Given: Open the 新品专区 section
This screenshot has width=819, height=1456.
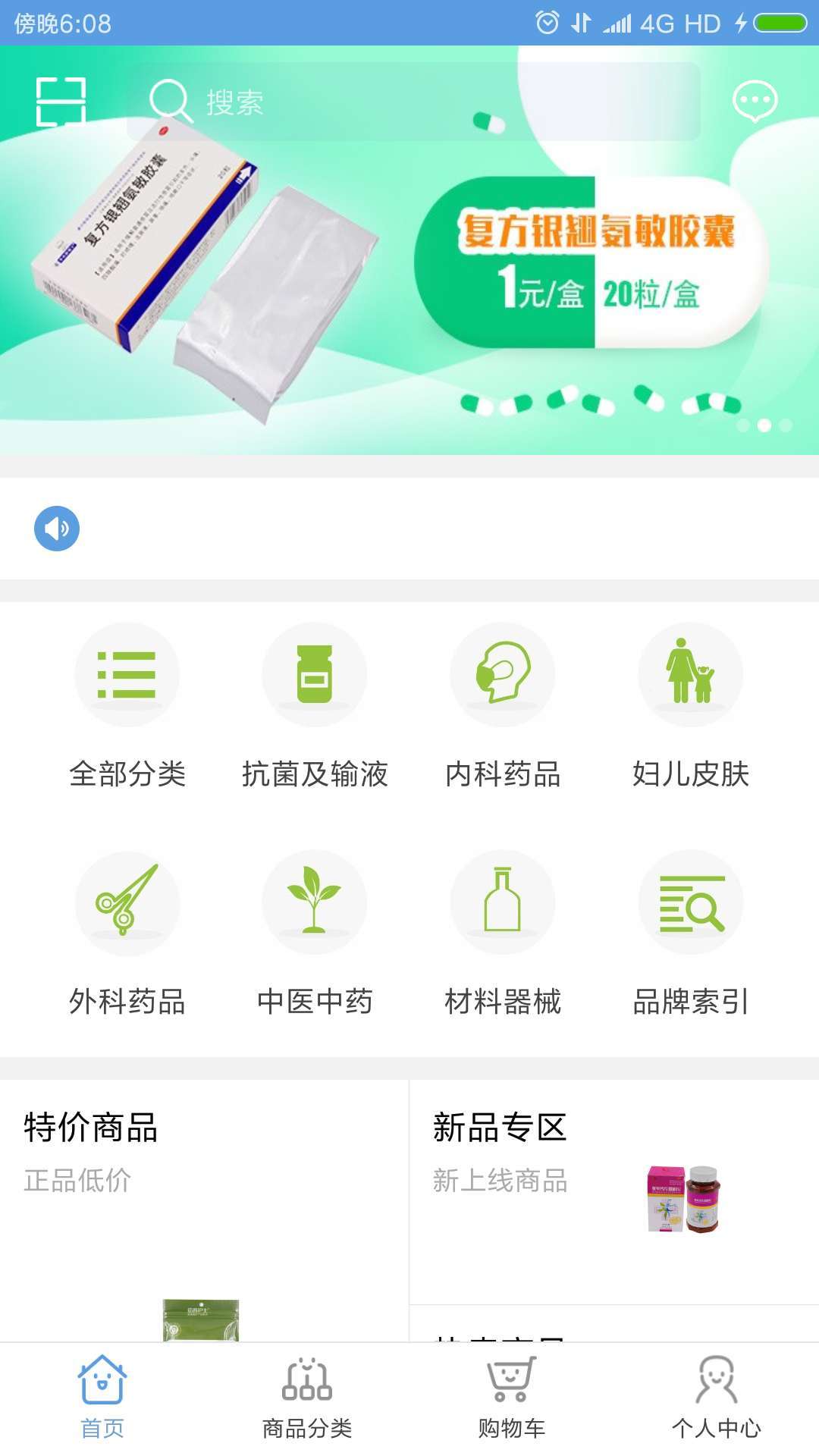Looking at the screenshot, I should click(x=614, y=1191).
